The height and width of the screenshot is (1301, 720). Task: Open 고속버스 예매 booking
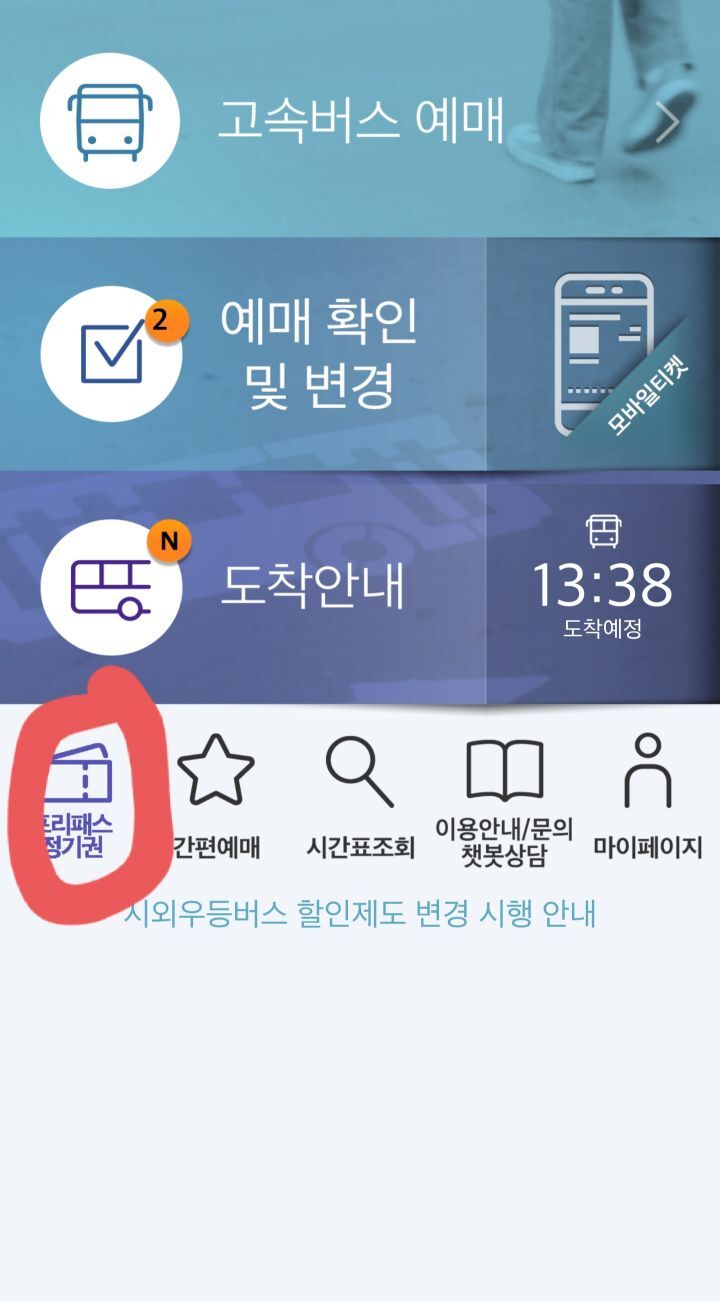click(360, 120)
